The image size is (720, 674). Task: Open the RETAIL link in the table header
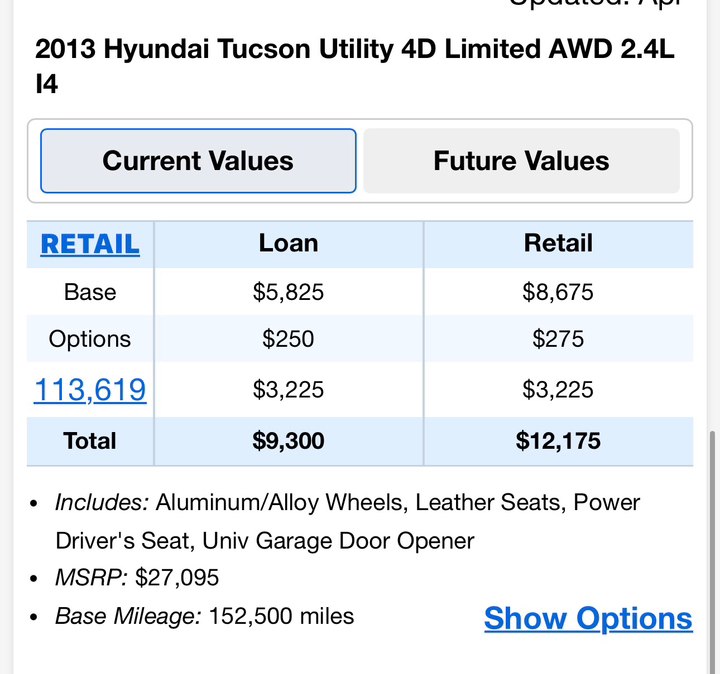pos(90,243)
